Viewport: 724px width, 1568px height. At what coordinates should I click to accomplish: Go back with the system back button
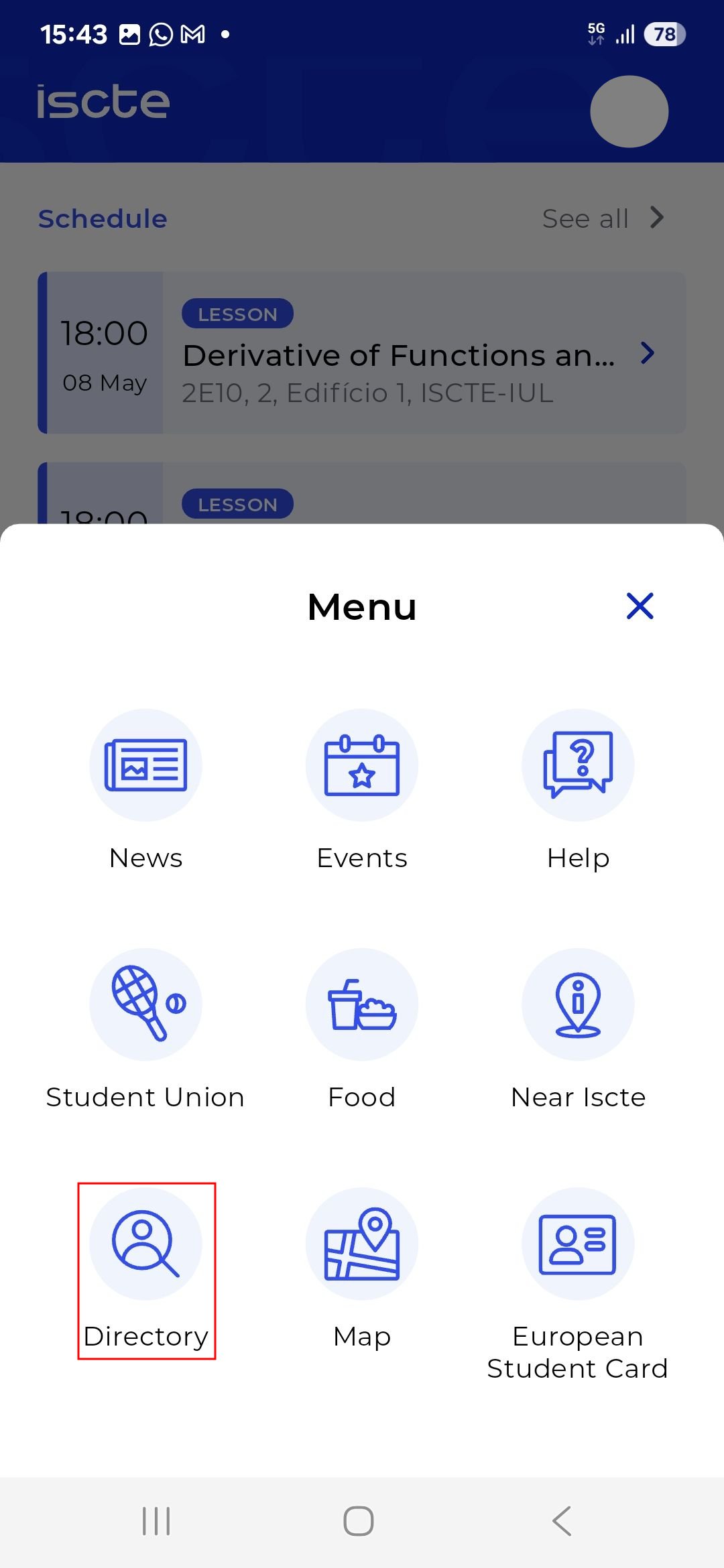click(x=562, y=1521)
